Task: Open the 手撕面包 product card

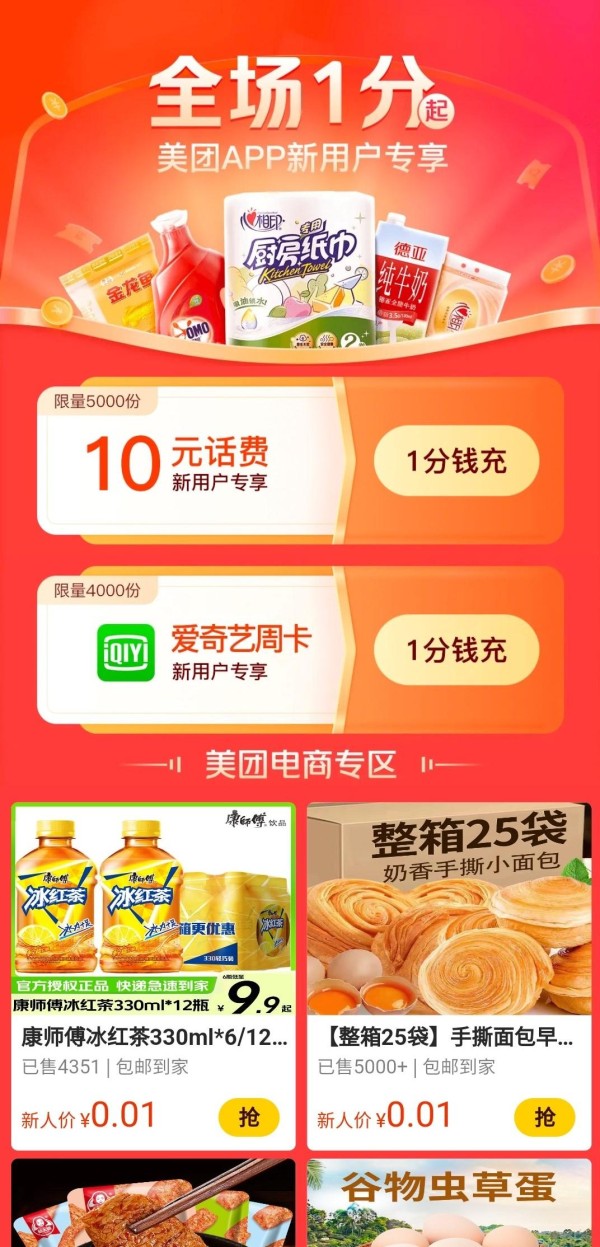Action: pyautogui.click(x=449, y=976)
